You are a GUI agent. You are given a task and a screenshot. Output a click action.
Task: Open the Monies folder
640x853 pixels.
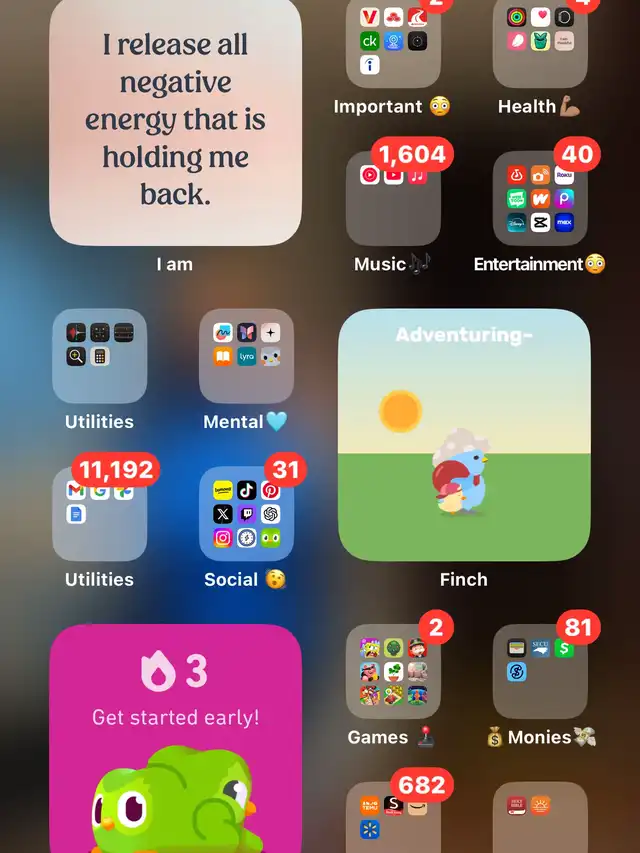540,672
